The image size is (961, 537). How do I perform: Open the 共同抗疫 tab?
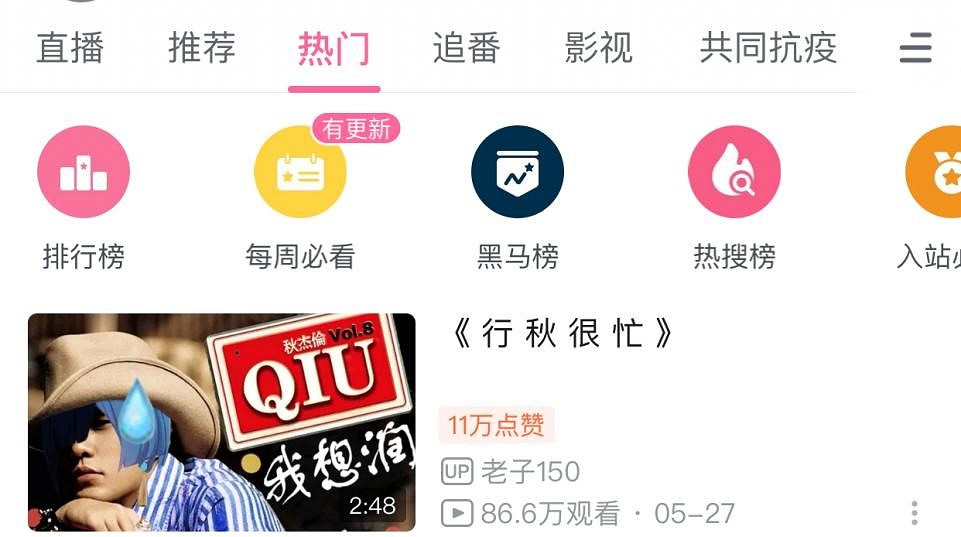pos(768,48)
